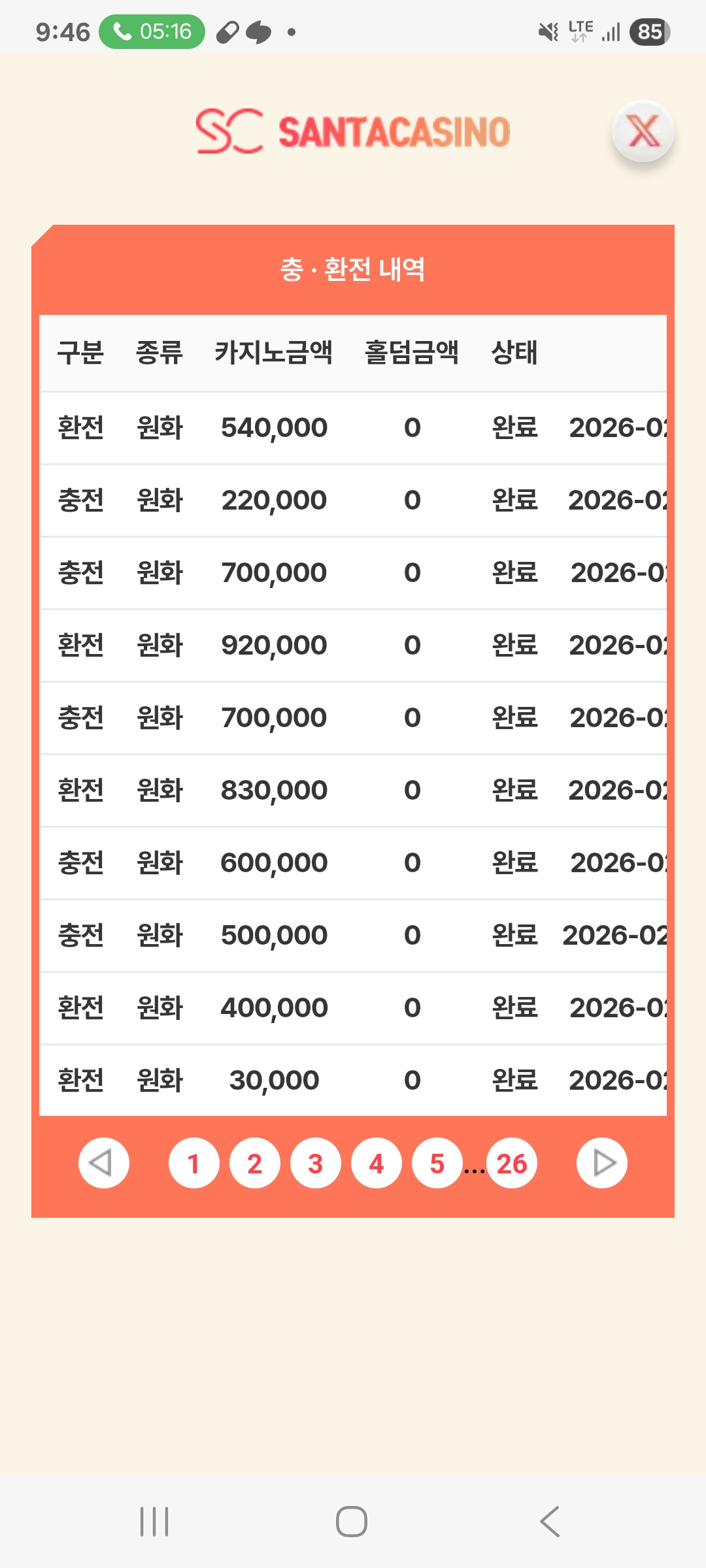This screenshot has width=706, height=1568.
Task: Switch to page 5 of records
Action: [x=437, y=1163]
